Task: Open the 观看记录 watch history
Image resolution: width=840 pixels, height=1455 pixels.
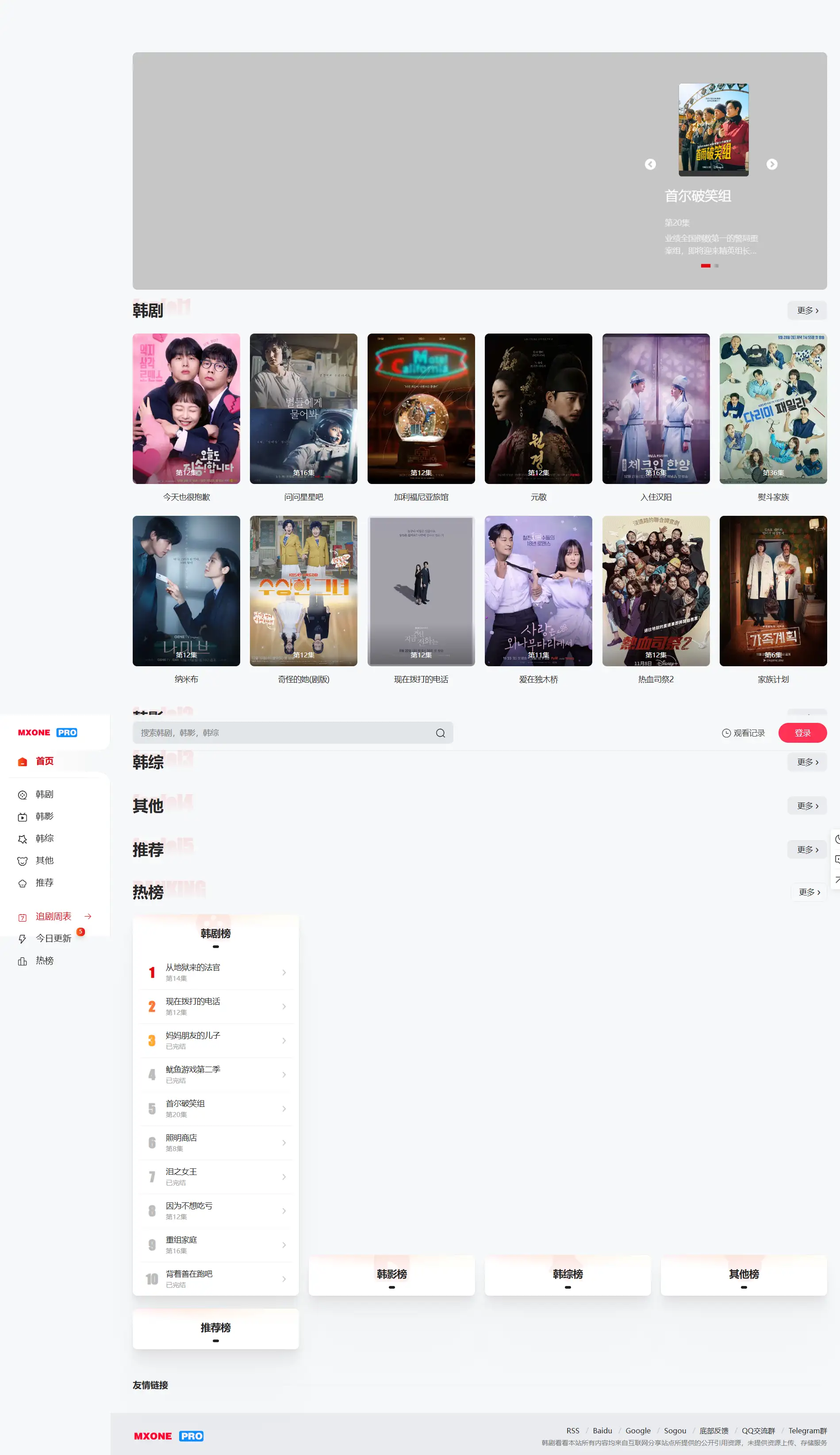Action: (743, 733)
